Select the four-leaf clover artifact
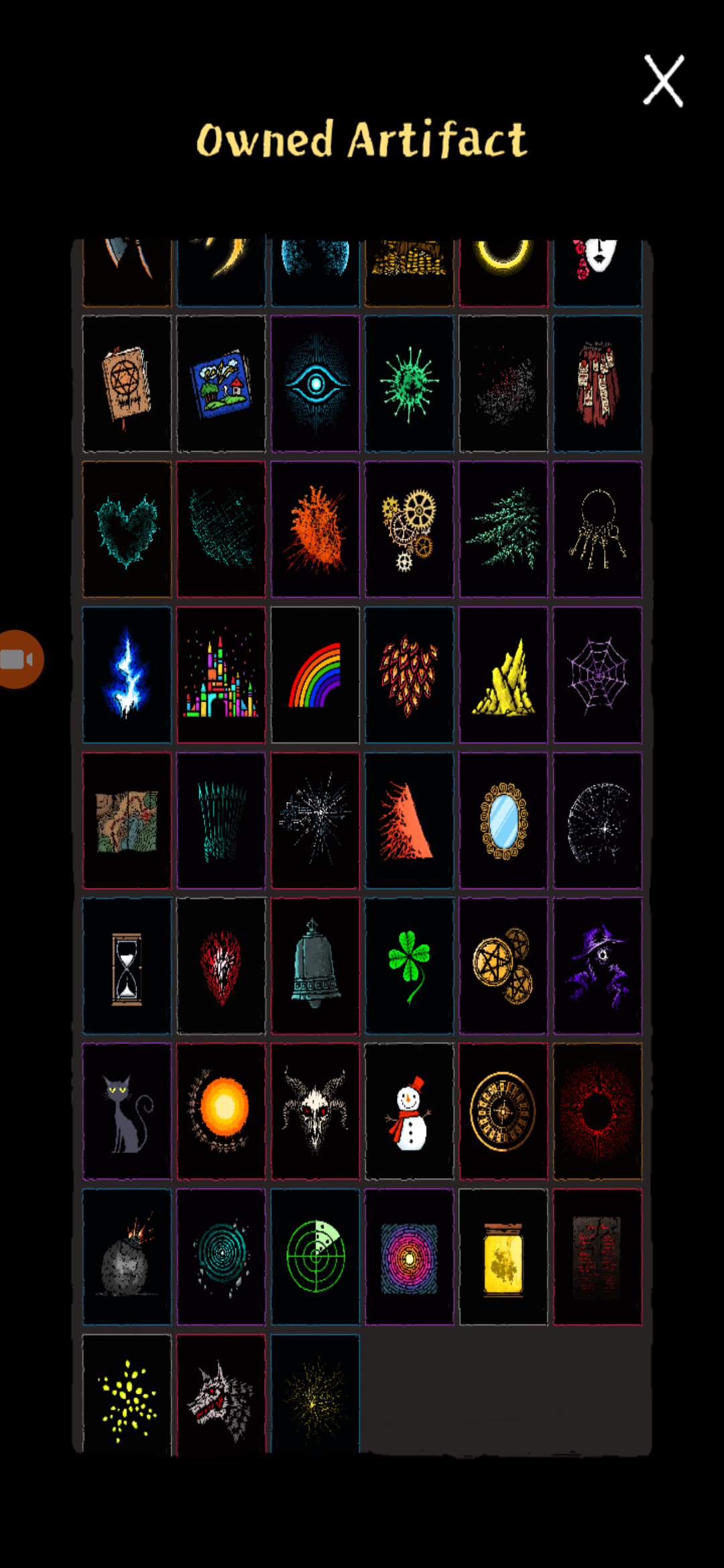Screen dimensions: 724x1568 [x=409, y=966]
